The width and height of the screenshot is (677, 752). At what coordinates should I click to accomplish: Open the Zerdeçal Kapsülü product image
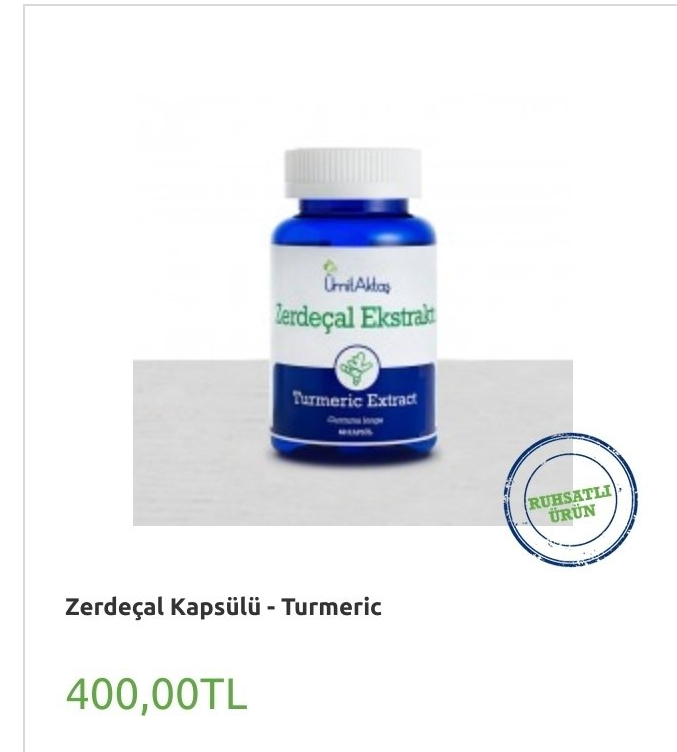point(352,310)
